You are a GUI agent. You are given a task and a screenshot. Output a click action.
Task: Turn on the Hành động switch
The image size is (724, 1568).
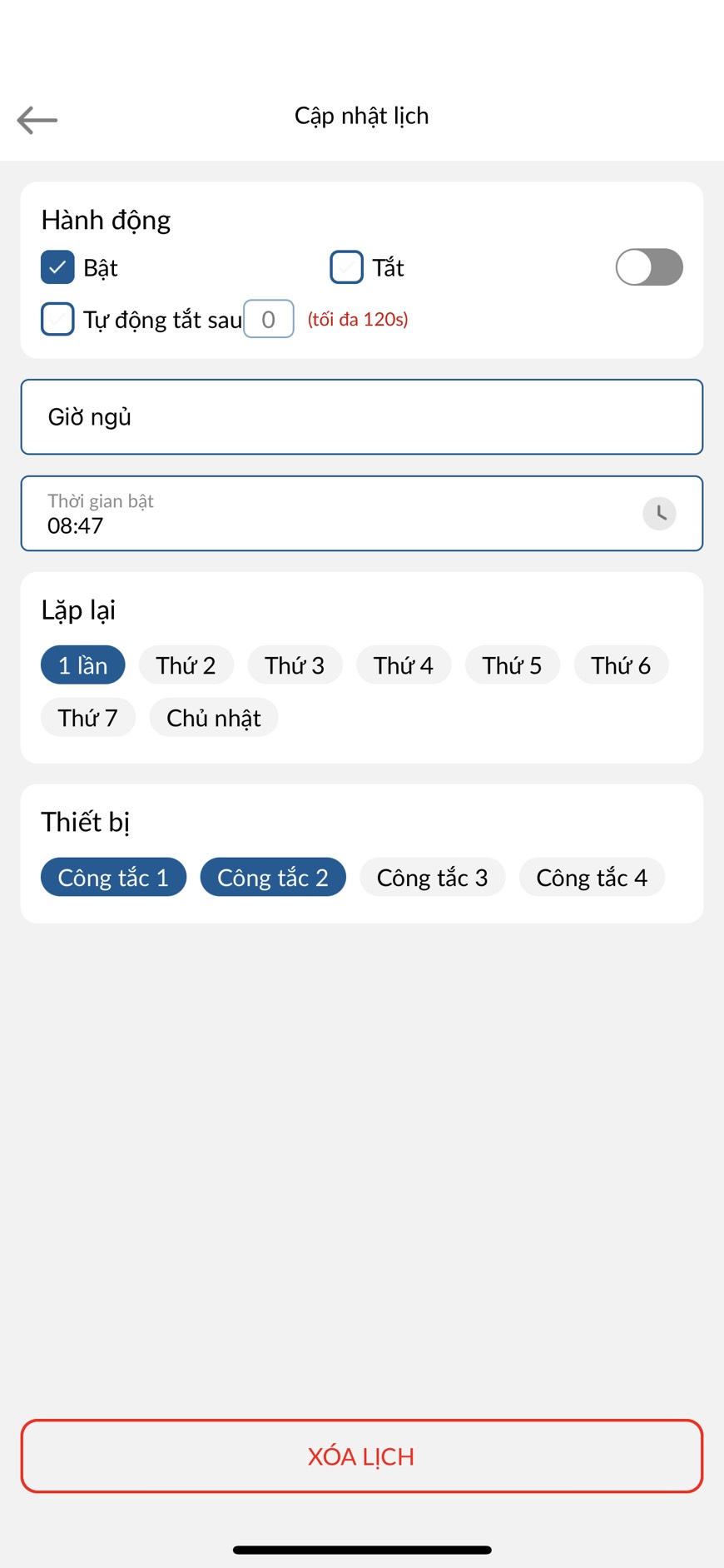tap(649, 267)
